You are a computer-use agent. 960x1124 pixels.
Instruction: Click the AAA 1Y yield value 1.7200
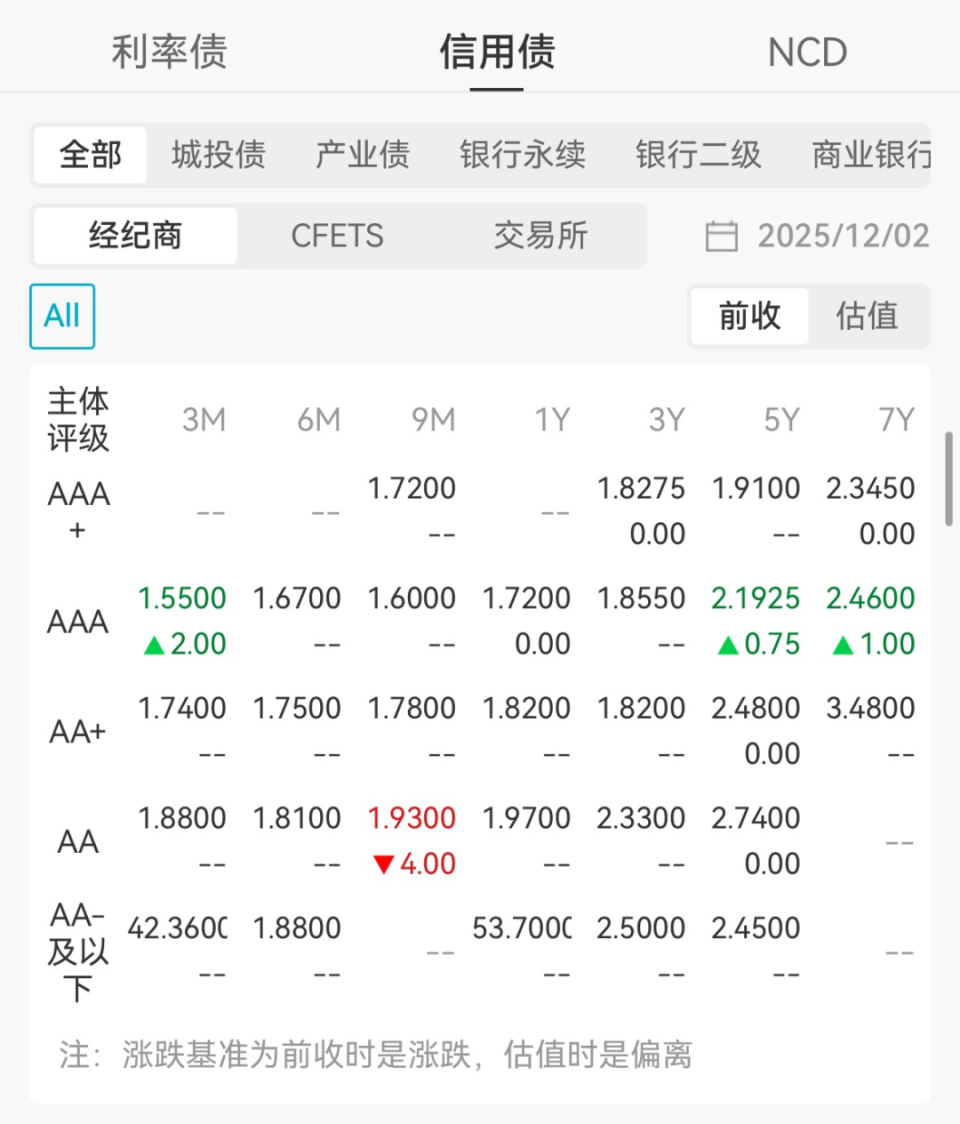(529, 598)
